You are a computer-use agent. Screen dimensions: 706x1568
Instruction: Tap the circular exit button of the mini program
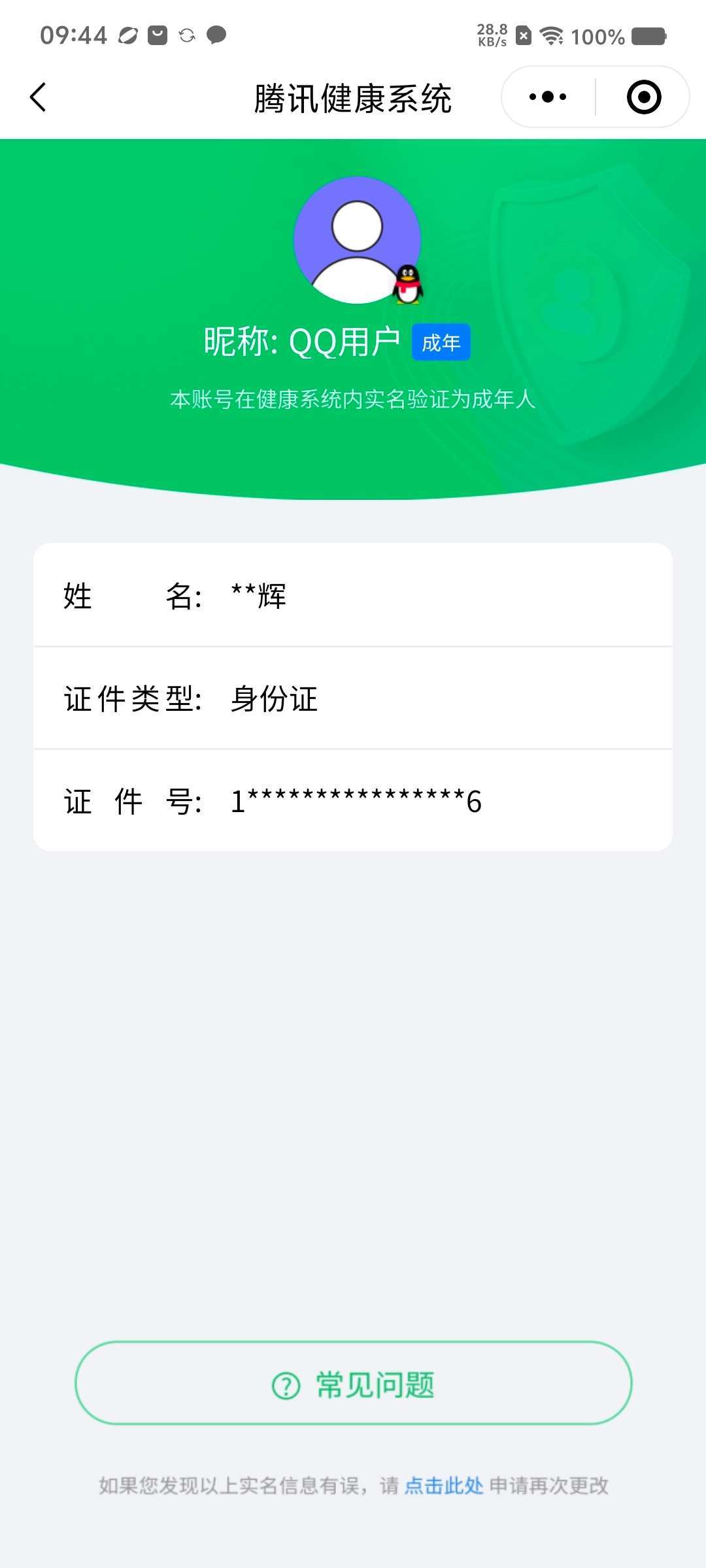click(643, 96)
